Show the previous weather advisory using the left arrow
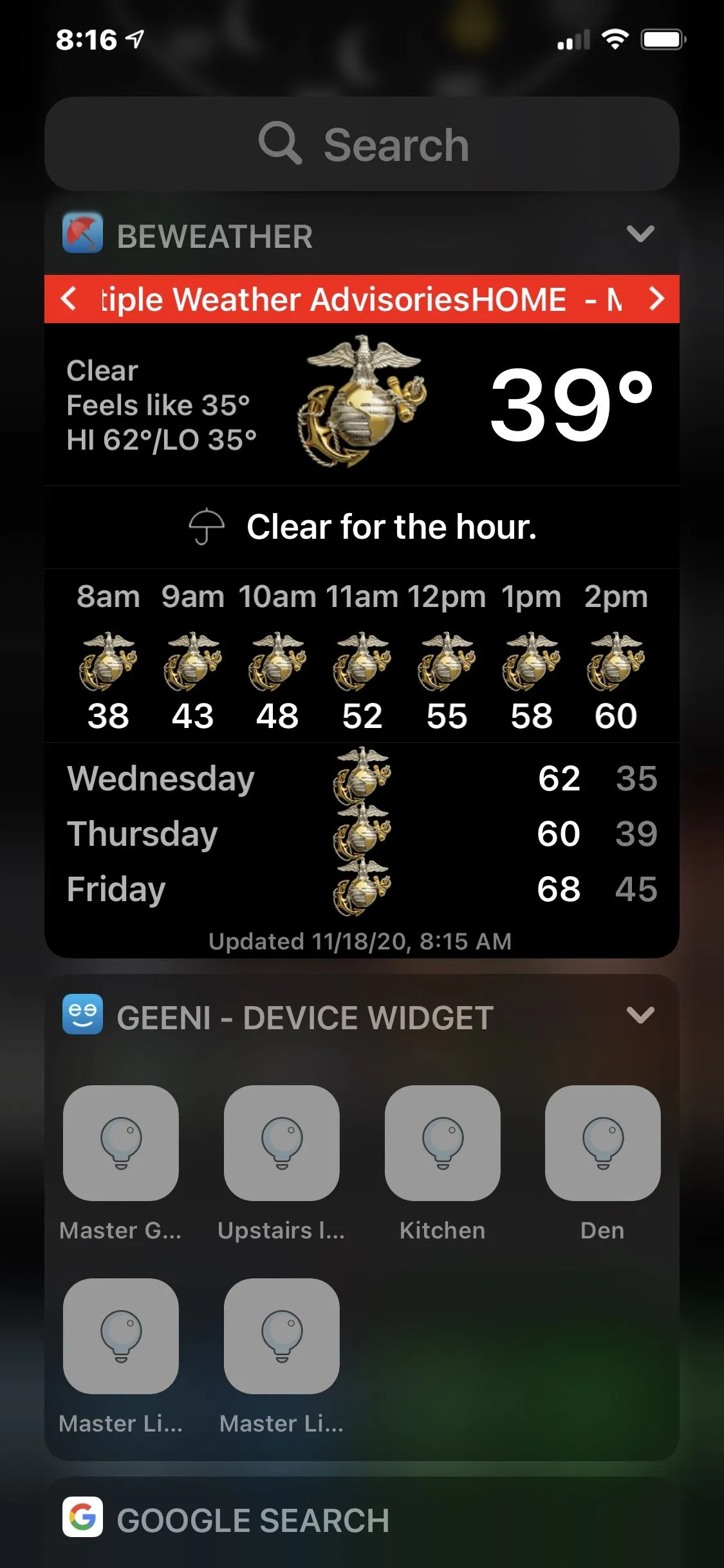 pos(69,299)
